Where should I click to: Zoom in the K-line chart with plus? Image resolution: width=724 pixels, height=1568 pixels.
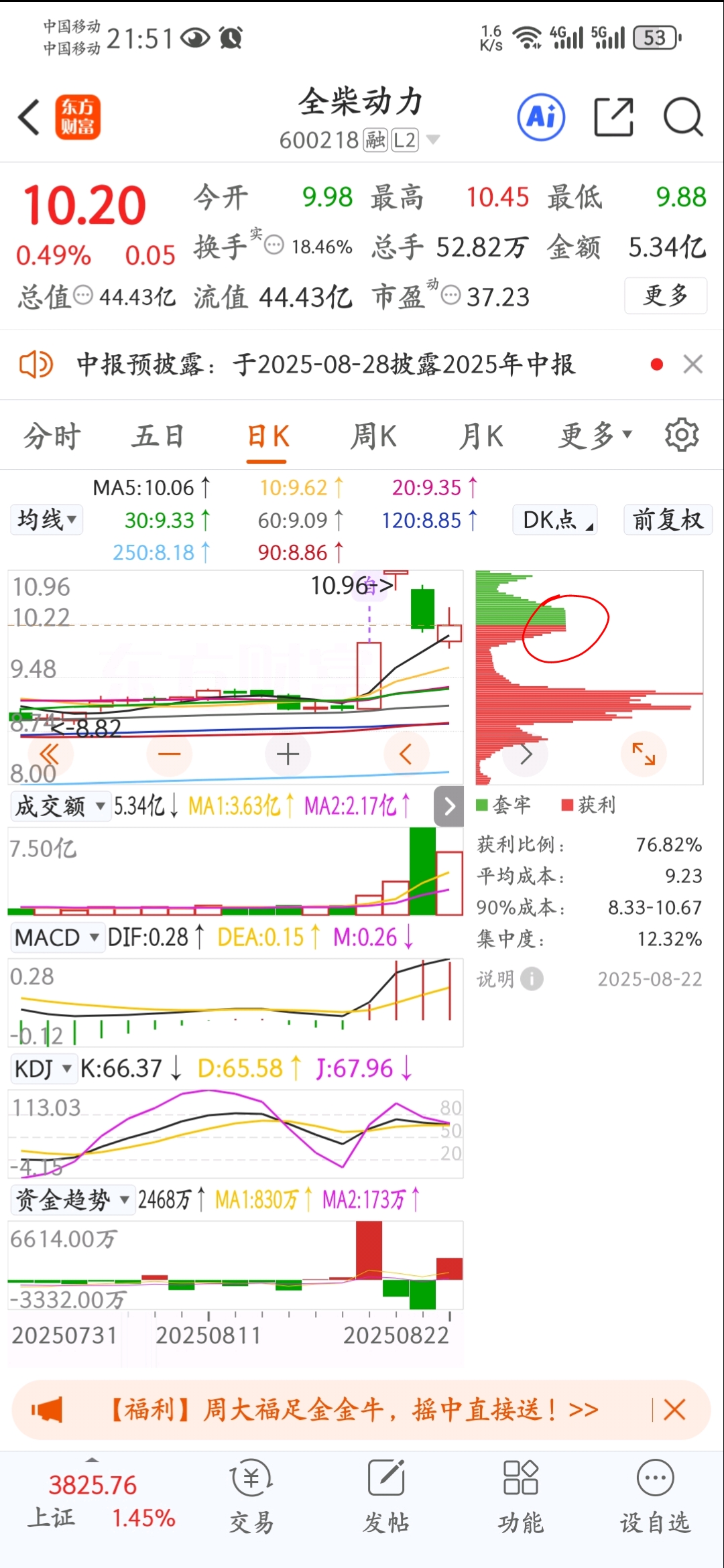point(288,755)
